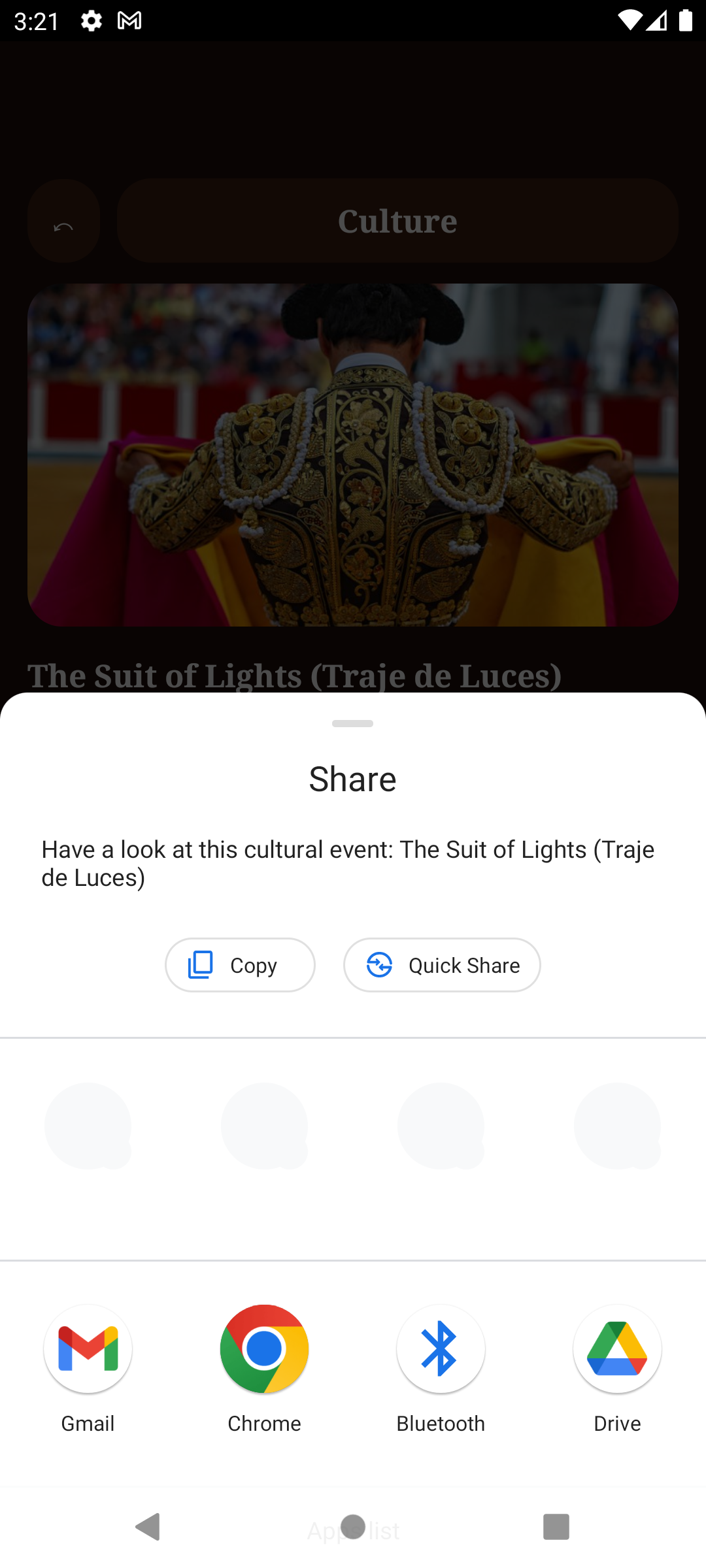The width and height of the screenshot is (706, 1568).
Task: Save to Drive
Action: (617, 1369)
